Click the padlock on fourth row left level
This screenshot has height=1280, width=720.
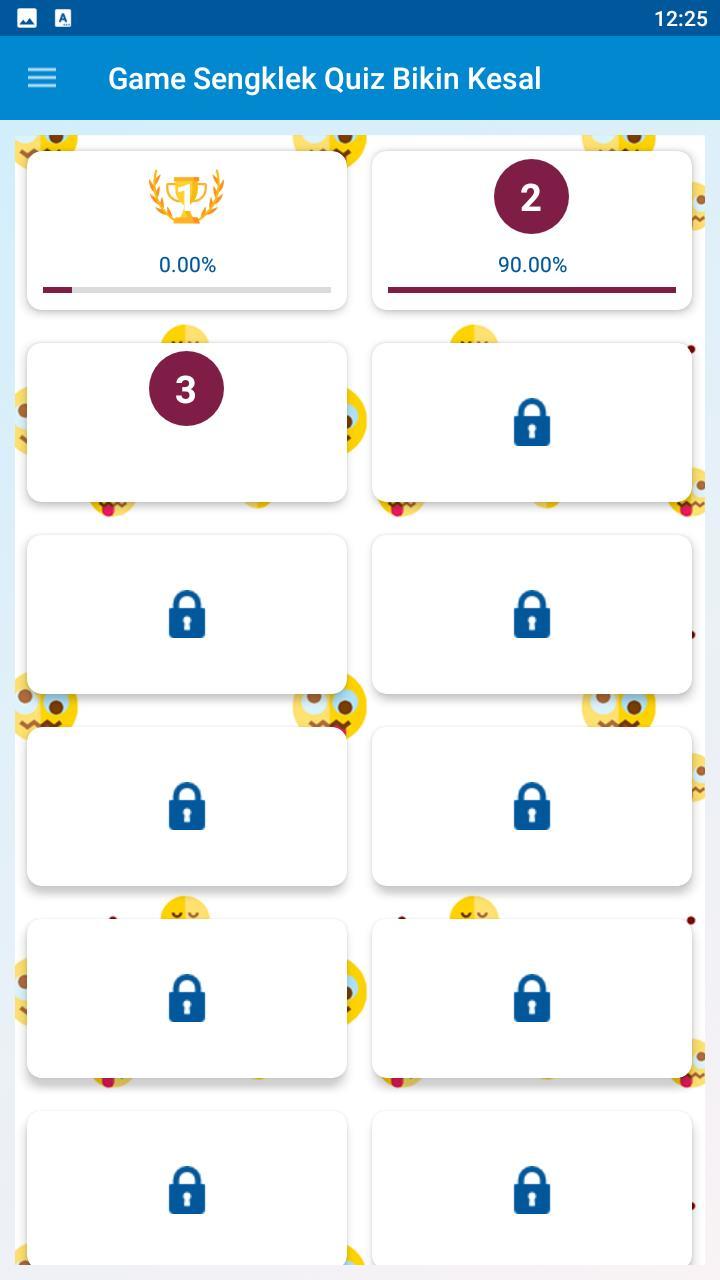coord(186,806)
